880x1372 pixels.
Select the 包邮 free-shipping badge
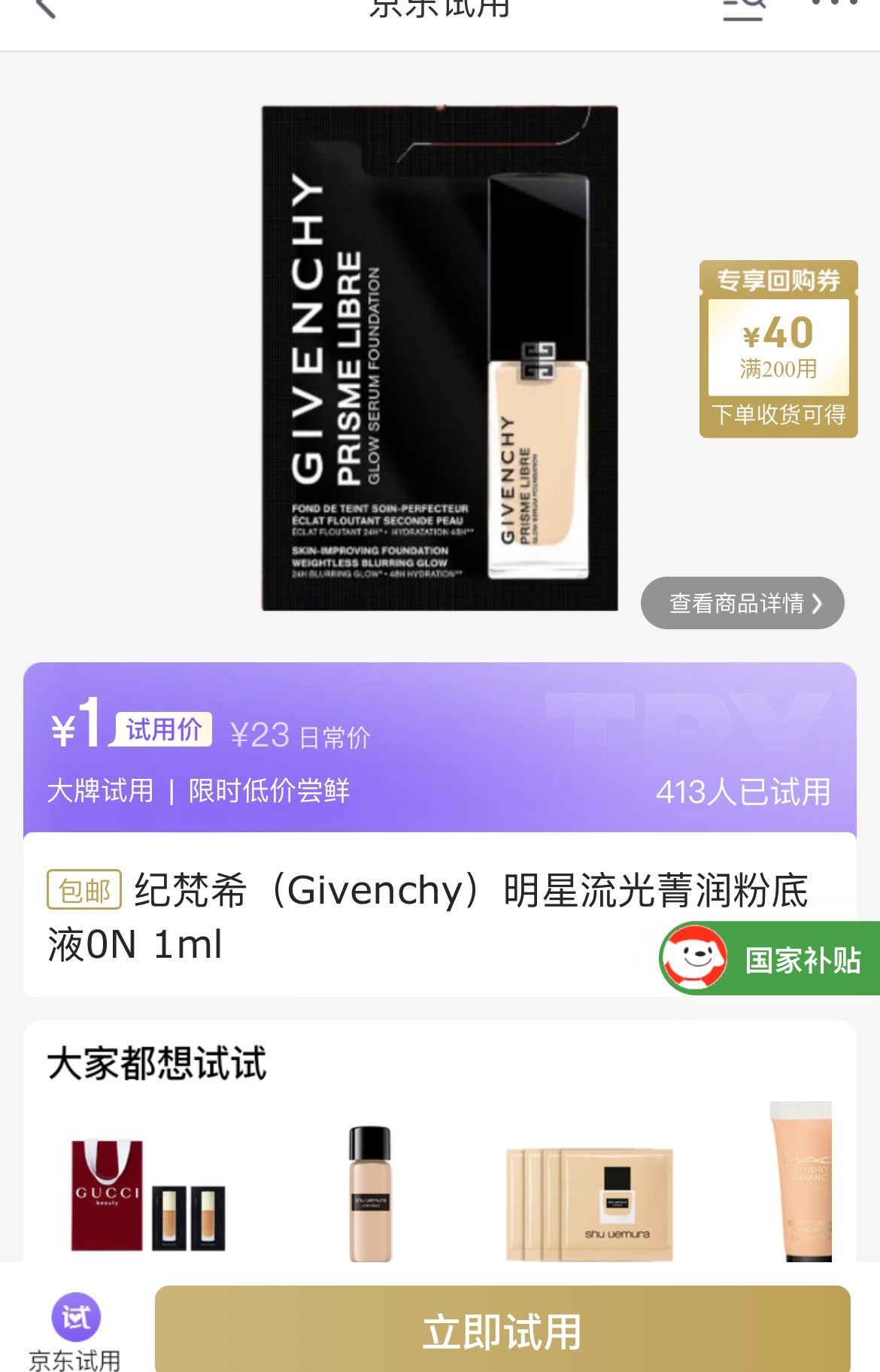(x=85, y=895)
